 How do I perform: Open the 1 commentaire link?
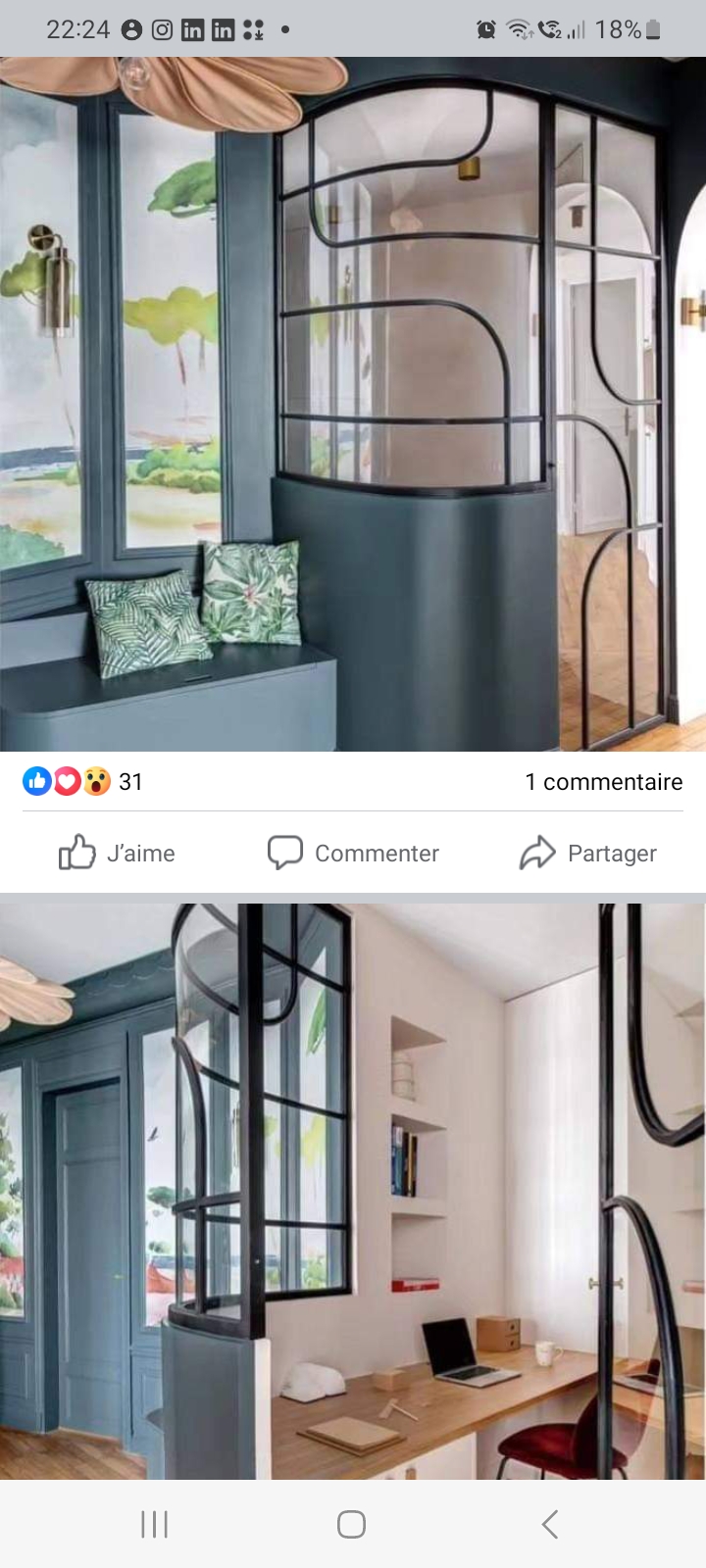click(x=603, y=782)
